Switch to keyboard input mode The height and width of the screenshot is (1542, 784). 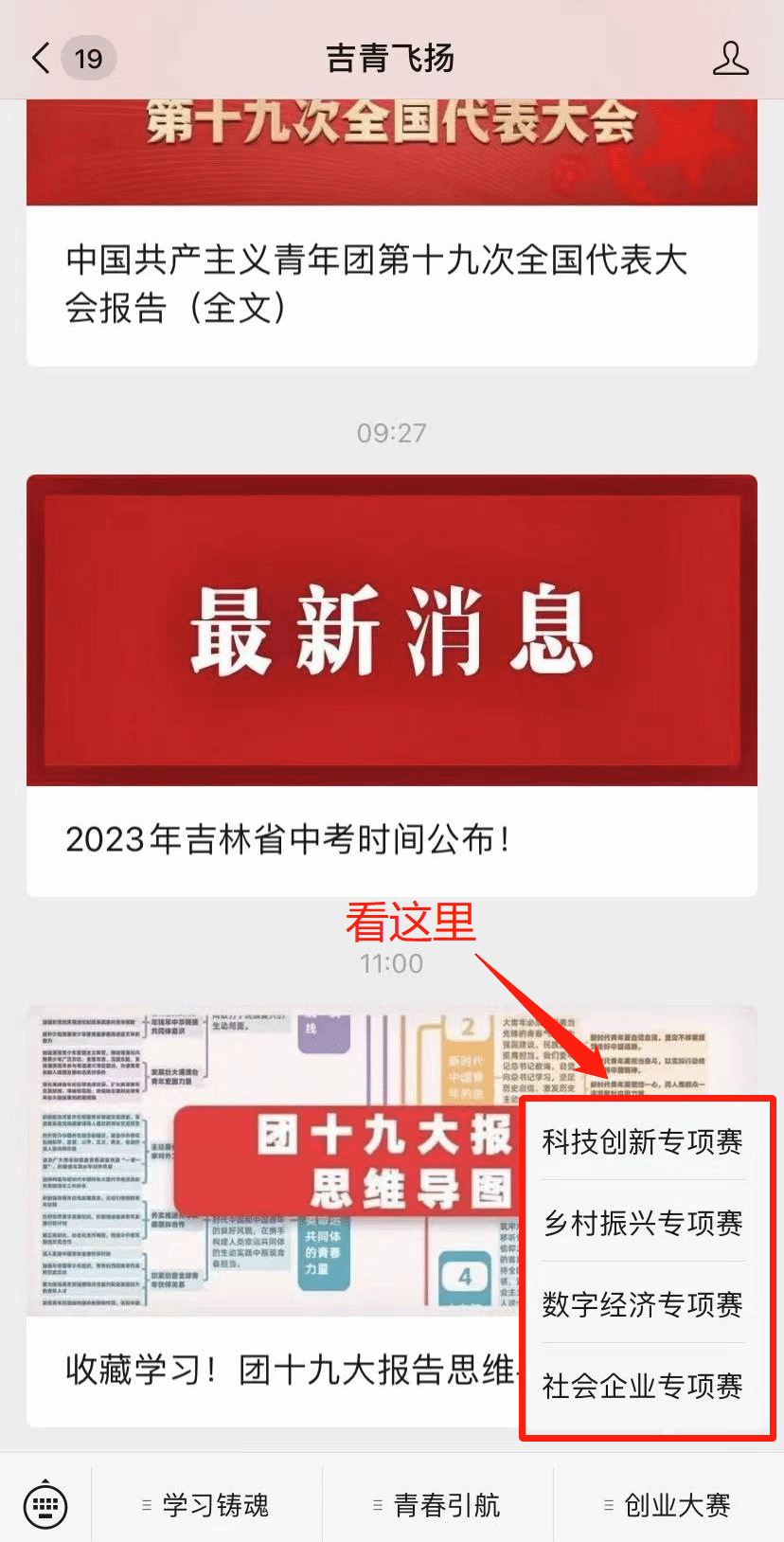click(45, 1504)
